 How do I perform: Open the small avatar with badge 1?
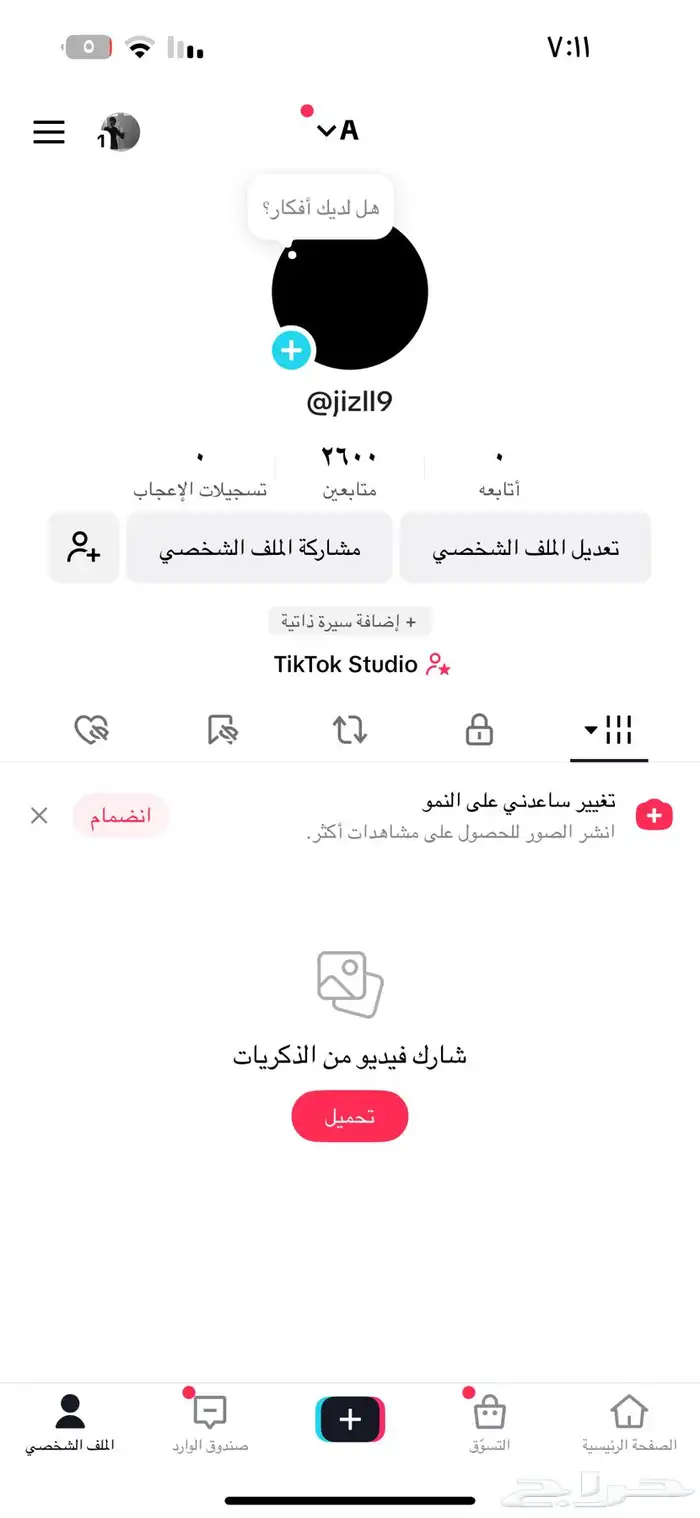pyautogui.click(x=119, y=132)
